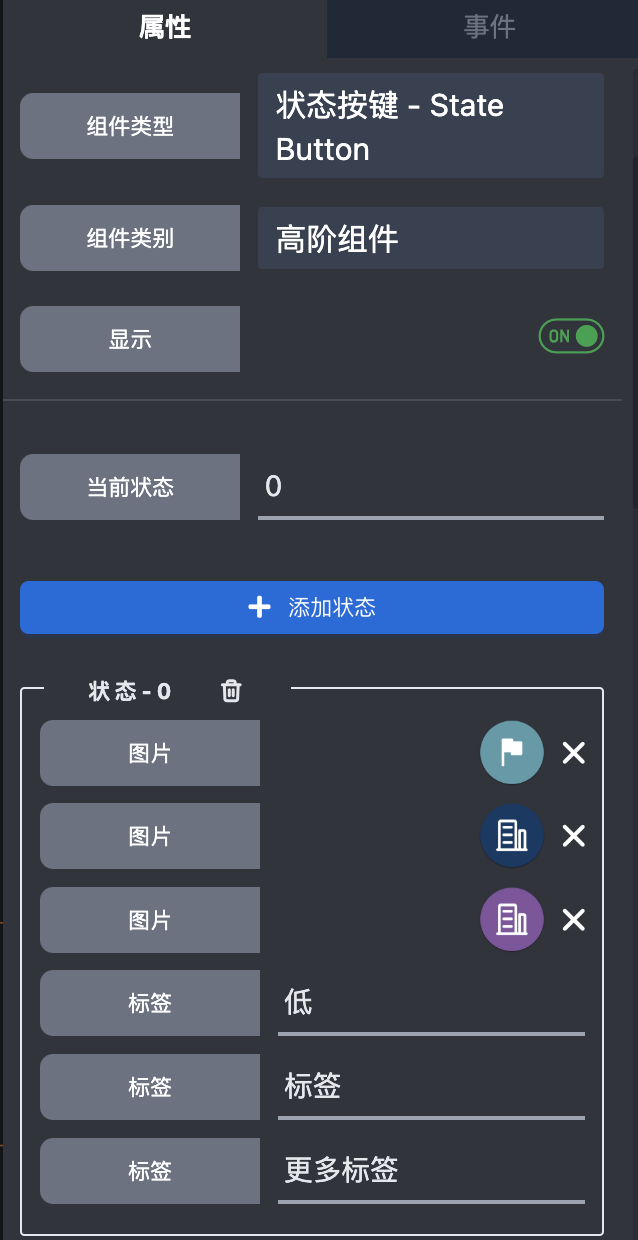Toggle the 显示 switch off
Image resolution: width=638 pixels, height=1240 pixels.
(571, 337)
